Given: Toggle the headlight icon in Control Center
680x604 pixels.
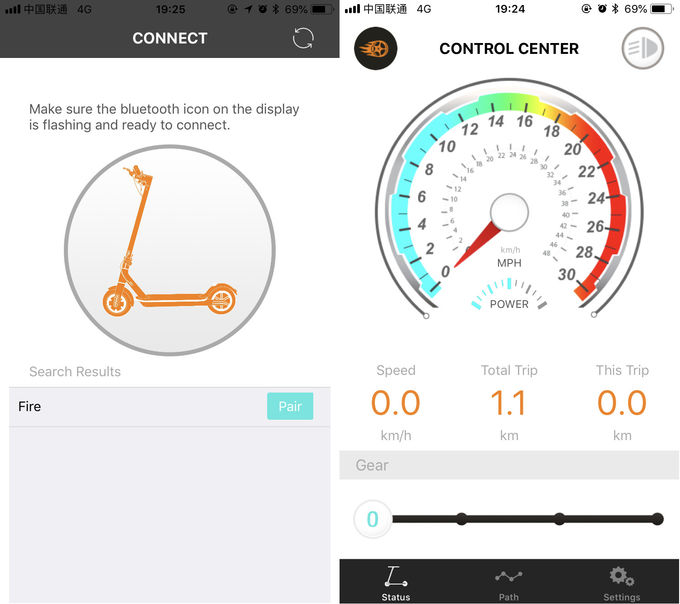Looking at the screenshot, I should coord(642,48).
